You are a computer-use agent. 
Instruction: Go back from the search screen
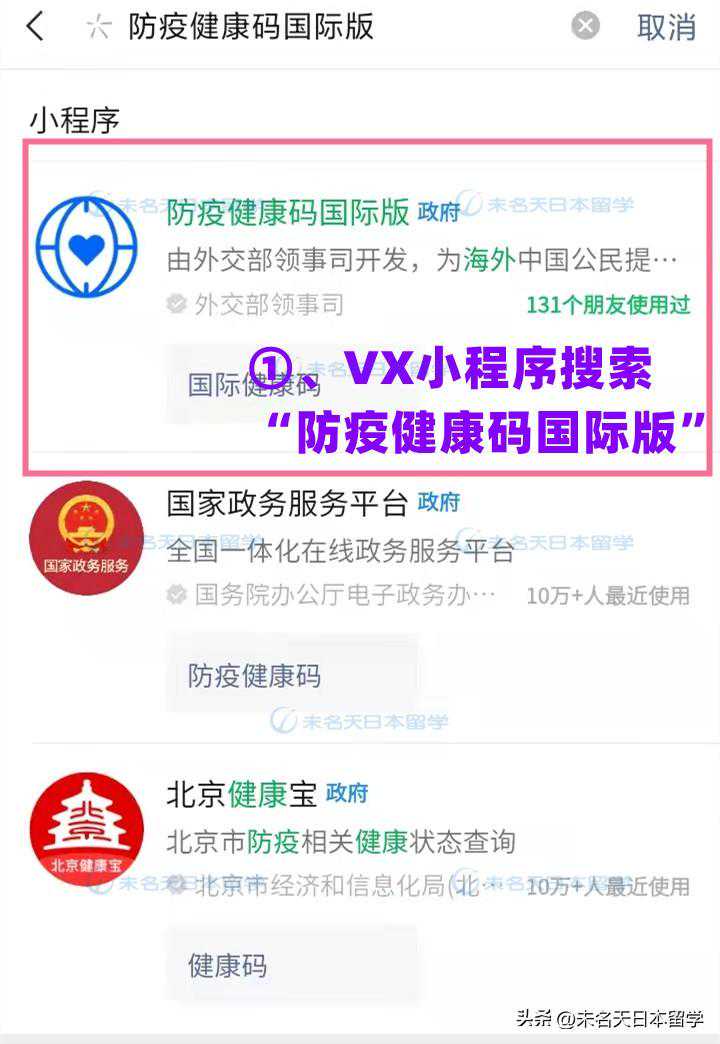[35, 27]
